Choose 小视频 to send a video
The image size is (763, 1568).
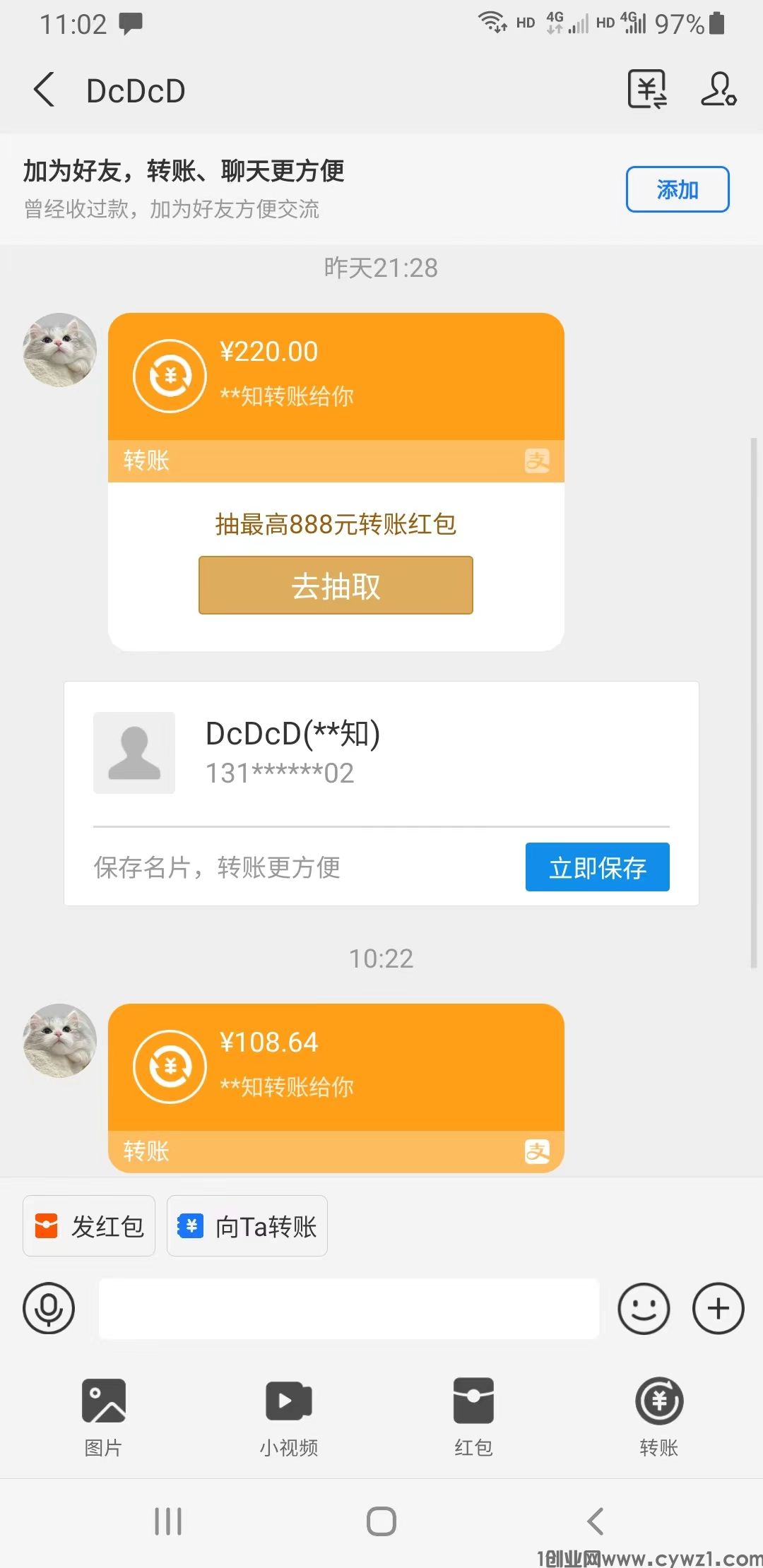coord(288,1415)
